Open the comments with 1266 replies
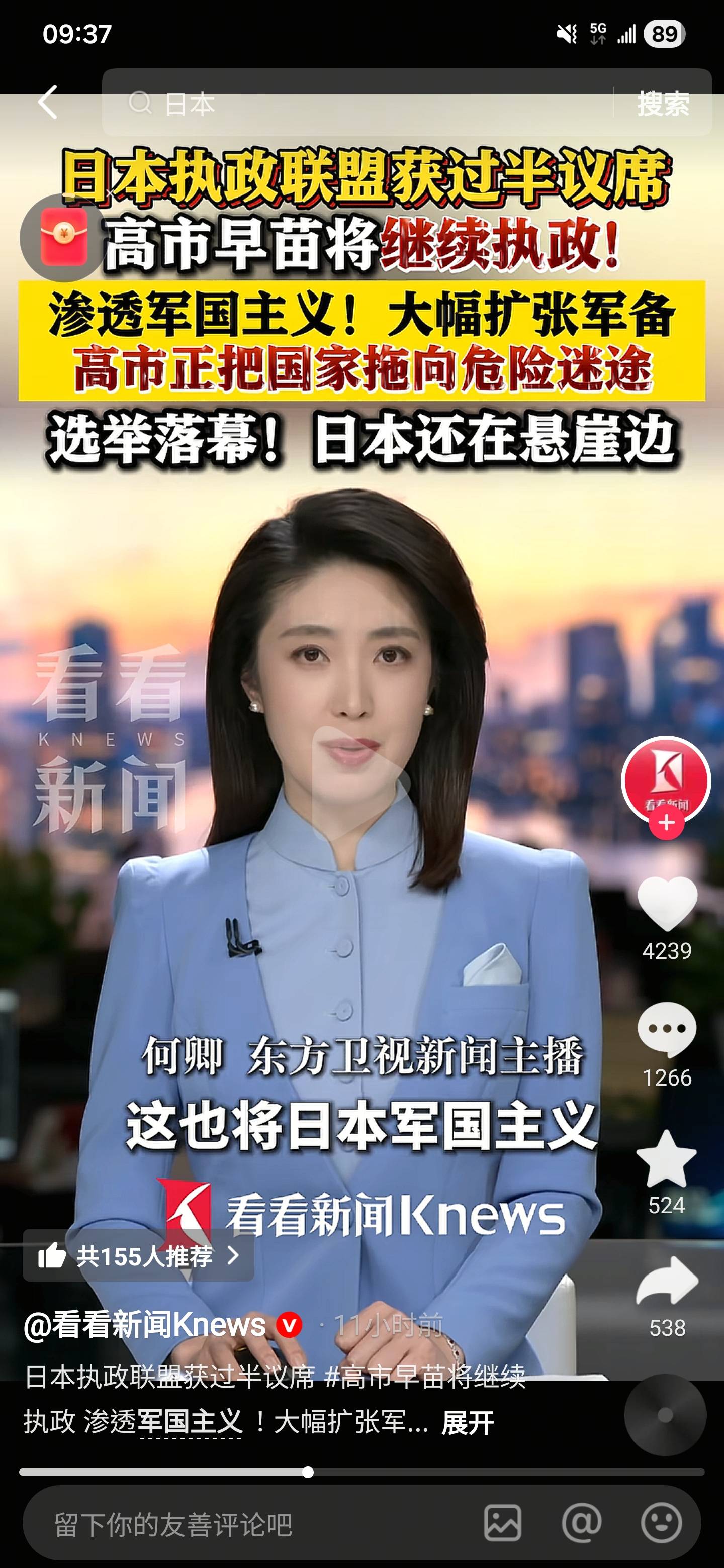The width and height of the screenshot is (724, 1568). (667, 1030)
